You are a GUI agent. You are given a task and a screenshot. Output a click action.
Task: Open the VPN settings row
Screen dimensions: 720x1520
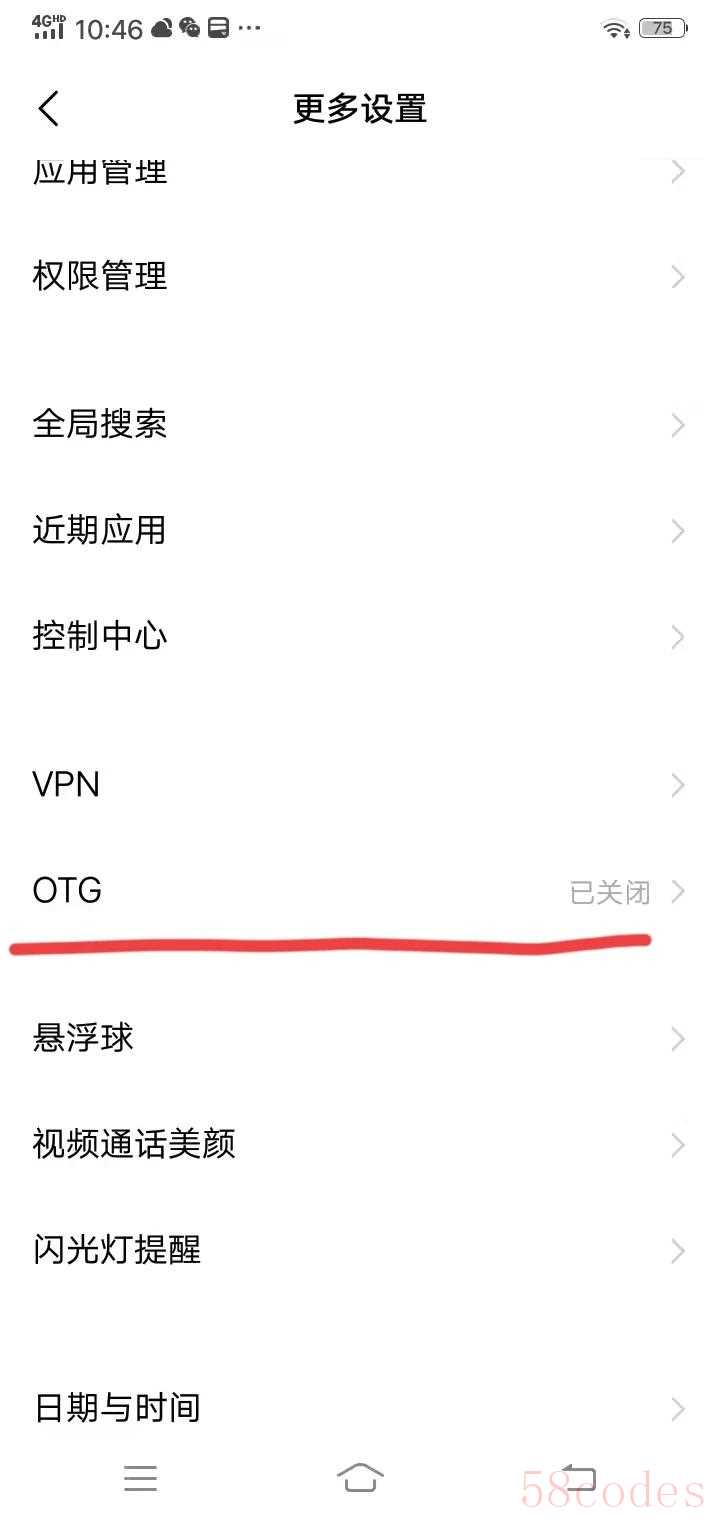click(x=67, y=785)
